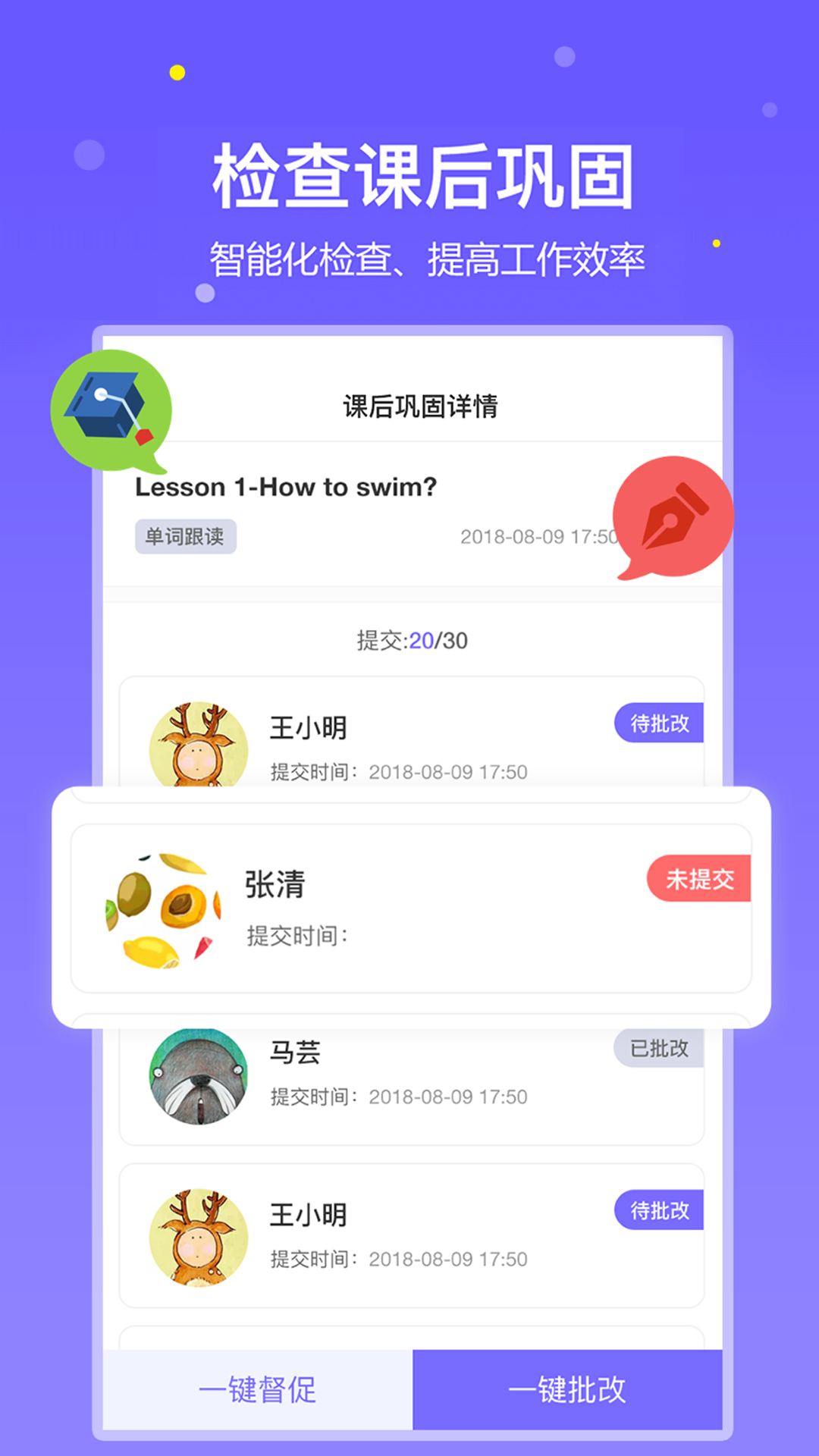
Task: Tap the 提交:20/30 progress counter
Action: pos(409,639)
